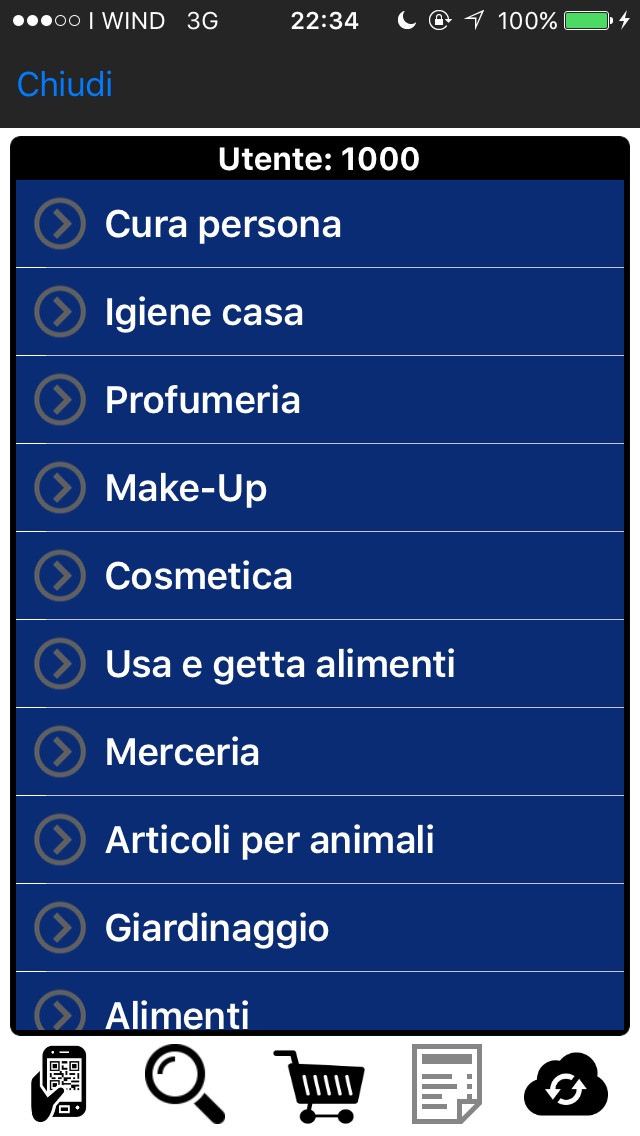The image size is (640, 1136).
Task: Open the magnifier search tool
Action: pyautogui.click(x=186, y=1084)
